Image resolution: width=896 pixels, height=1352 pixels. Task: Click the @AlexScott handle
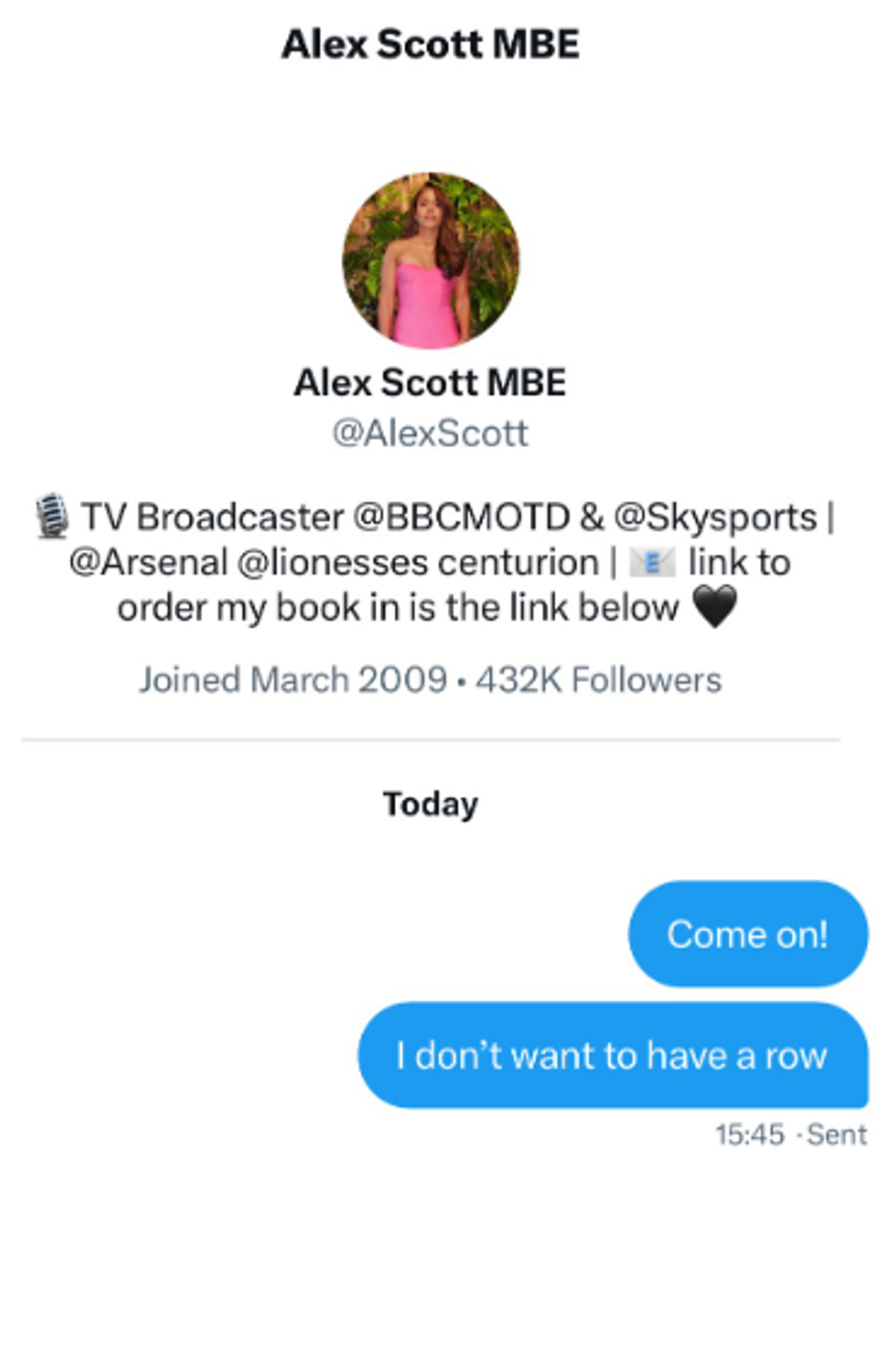tap(430, 432)
